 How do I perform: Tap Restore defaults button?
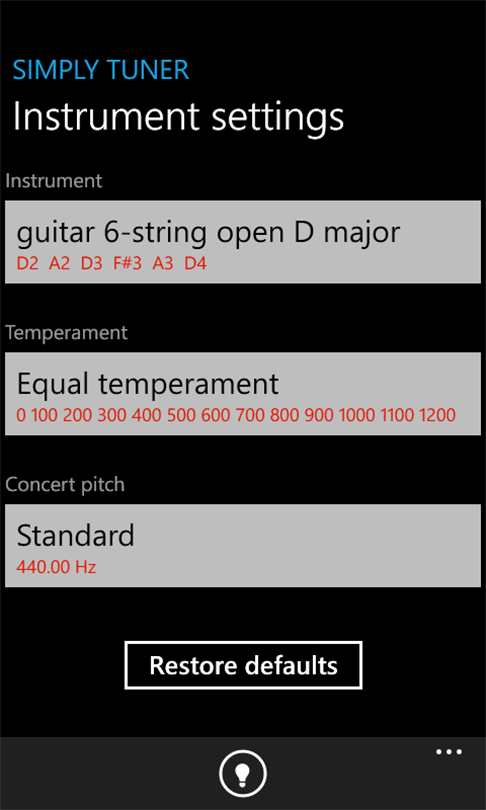(243, 665)
